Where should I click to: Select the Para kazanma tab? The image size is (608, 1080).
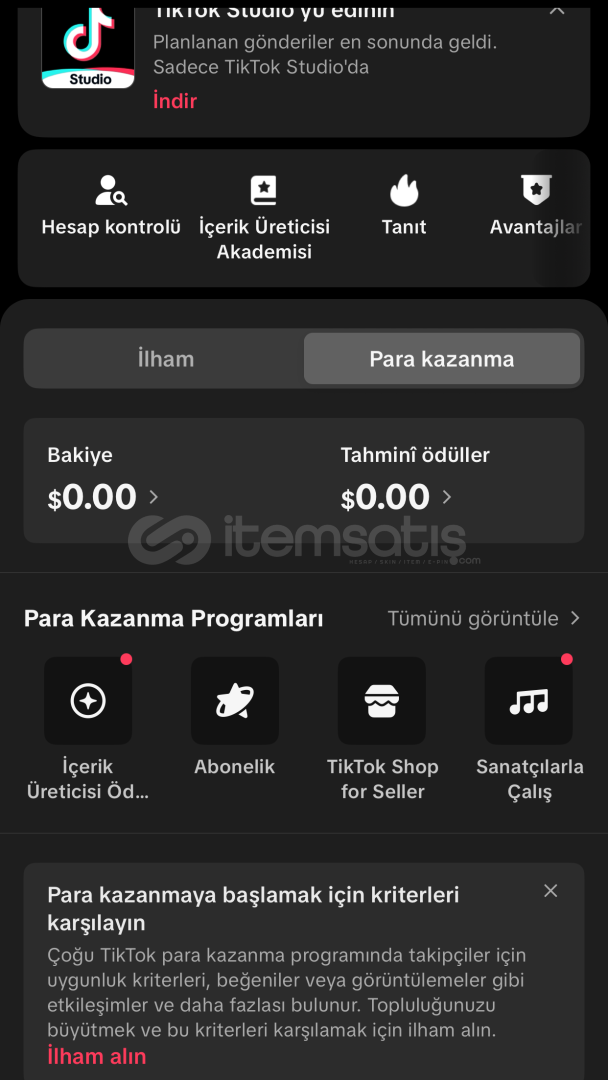[441, 359]
